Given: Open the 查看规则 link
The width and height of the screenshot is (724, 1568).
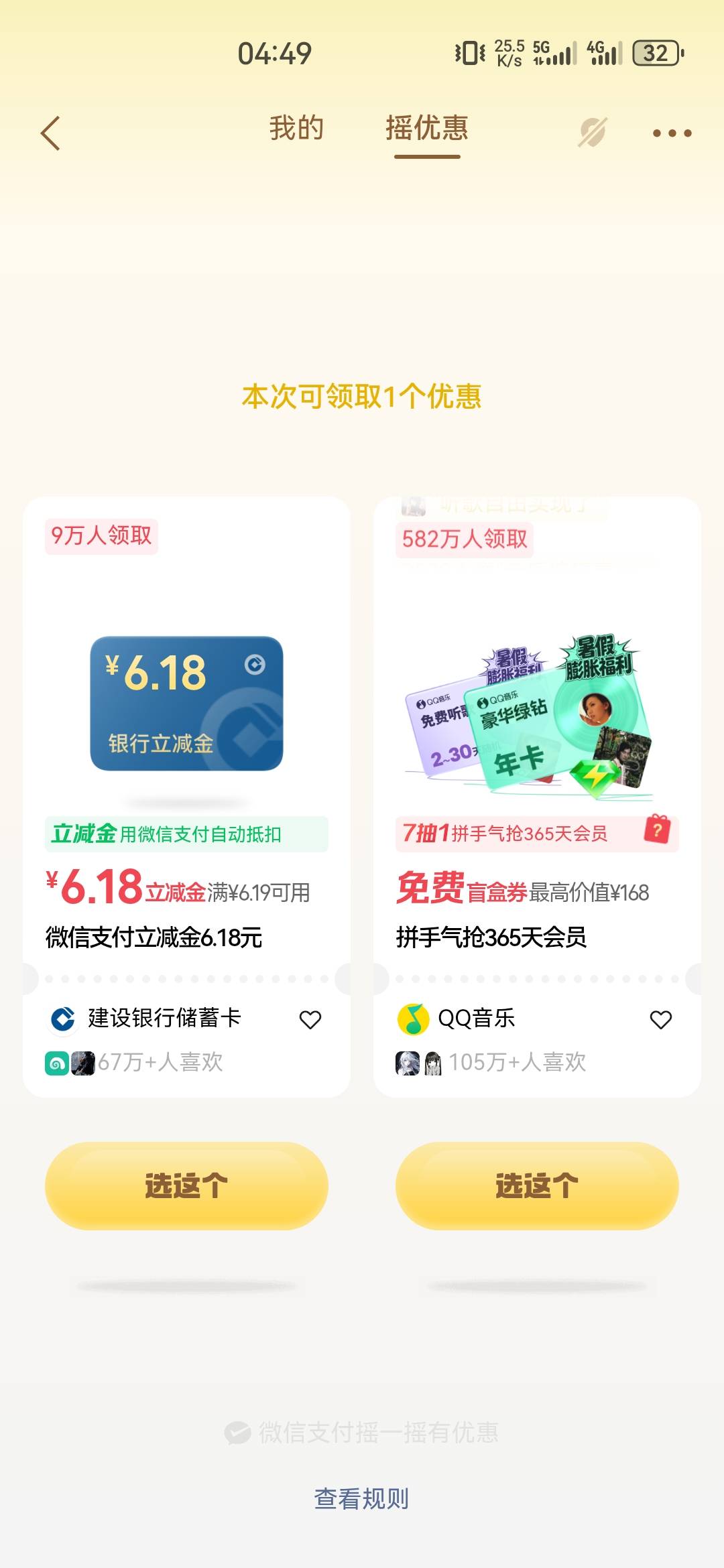Looking at the screenshot, I should [x=362, y=1498].
